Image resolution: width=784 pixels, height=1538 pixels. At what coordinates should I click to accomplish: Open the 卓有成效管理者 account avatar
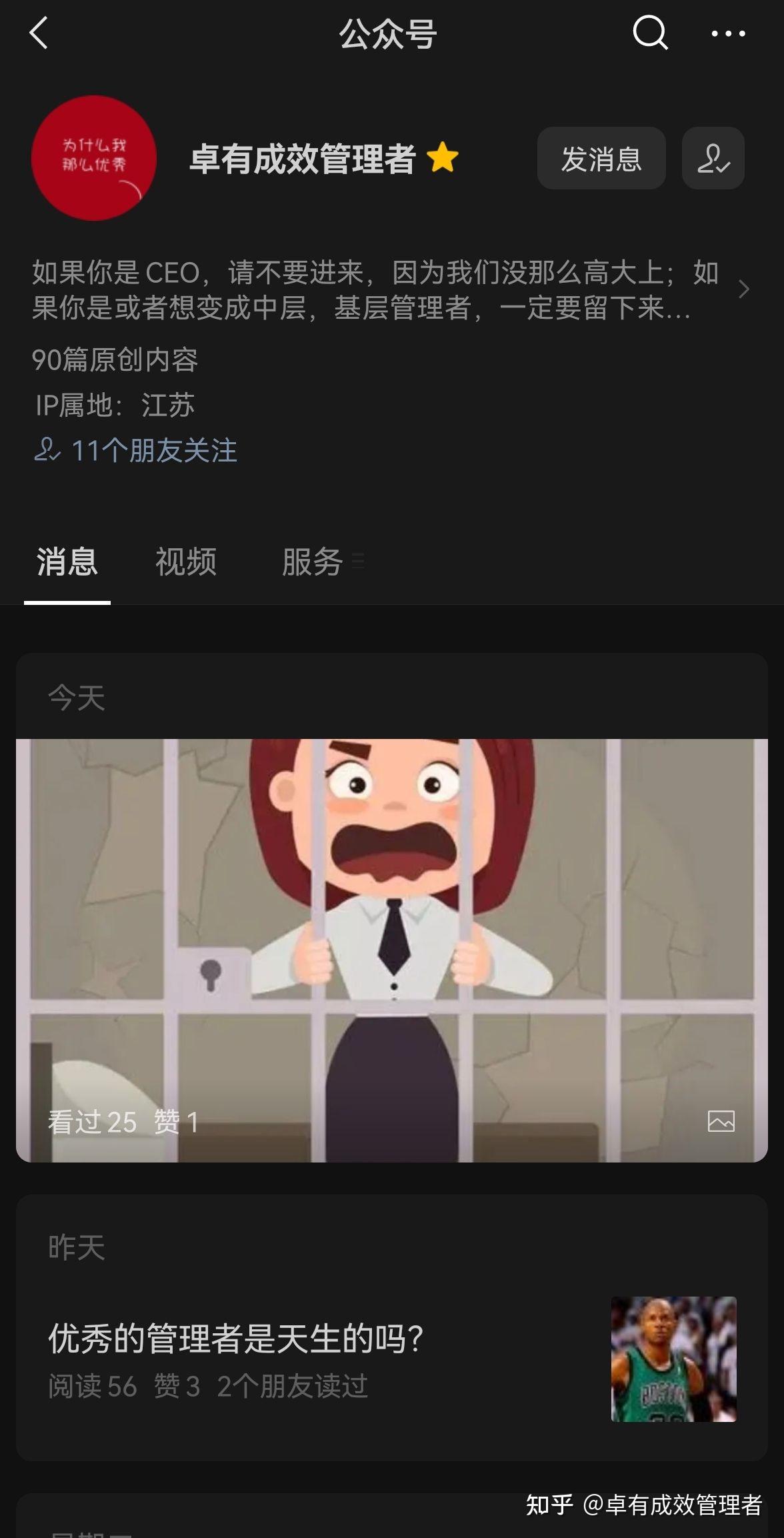(x=94, y=158)
